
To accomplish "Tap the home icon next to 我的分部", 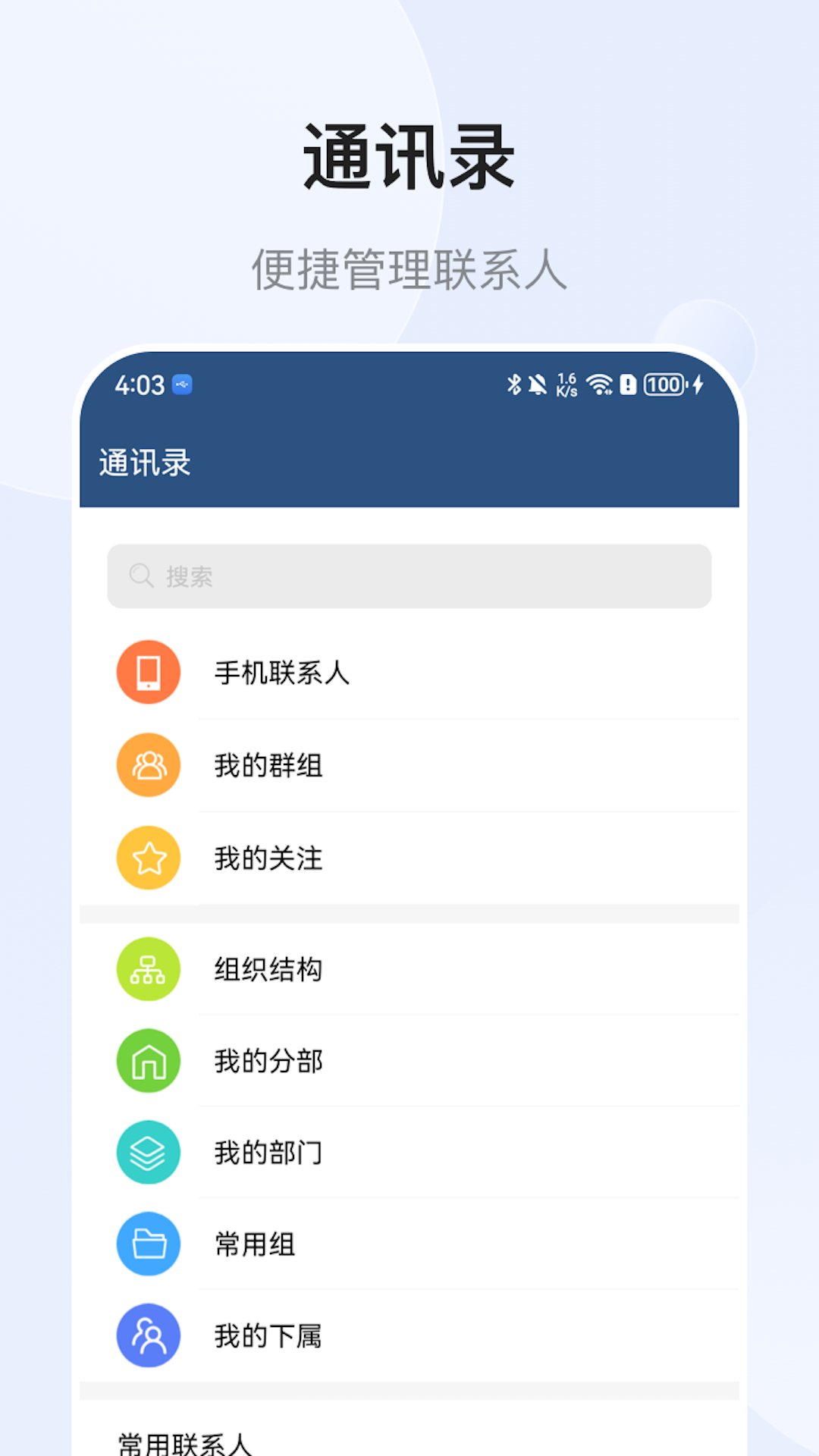I will tap(148, 1061).
